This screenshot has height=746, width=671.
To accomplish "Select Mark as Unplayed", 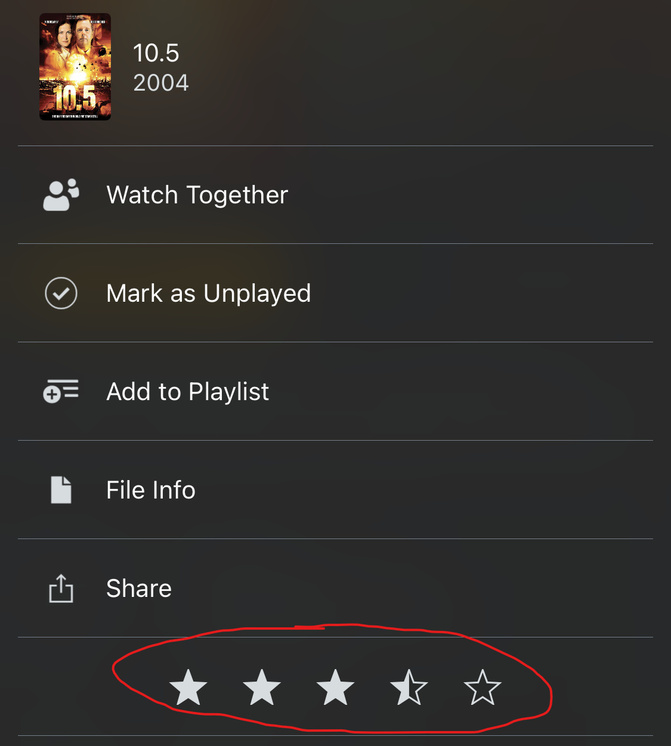I will click(x=208, y=293).
